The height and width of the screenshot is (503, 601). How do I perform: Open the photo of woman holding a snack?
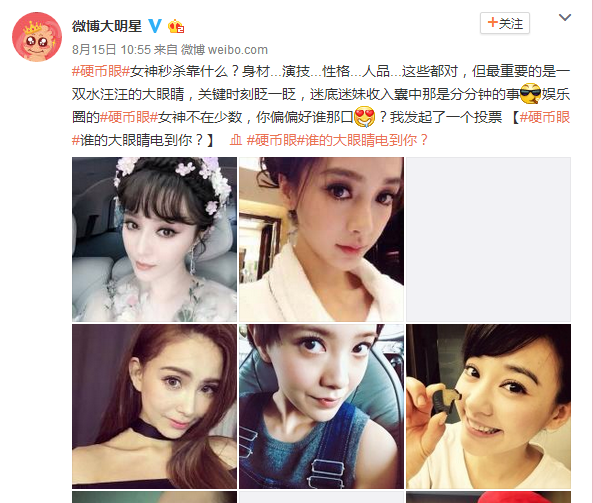[488, 406]
